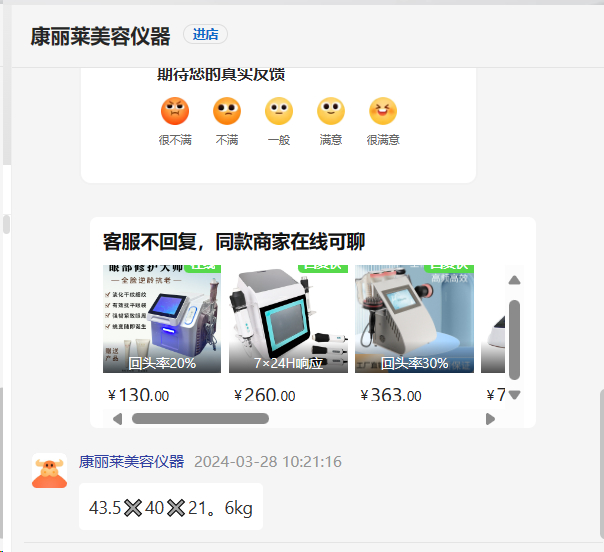Tap the 康丽莱美容仪器 shop avatar
The image size is (604, 552).
point(49,470)
